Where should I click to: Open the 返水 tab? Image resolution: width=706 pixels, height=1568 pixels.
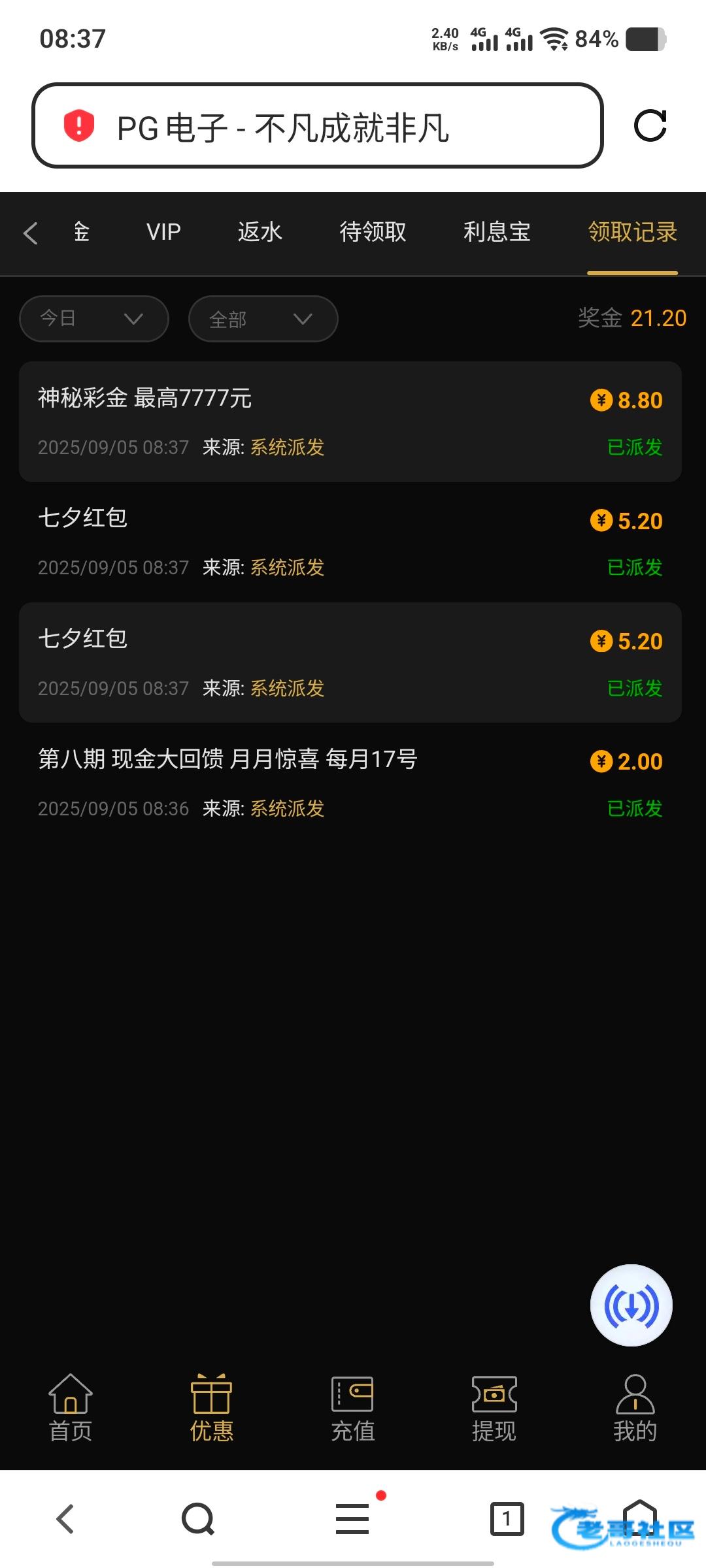click(260, 232)
